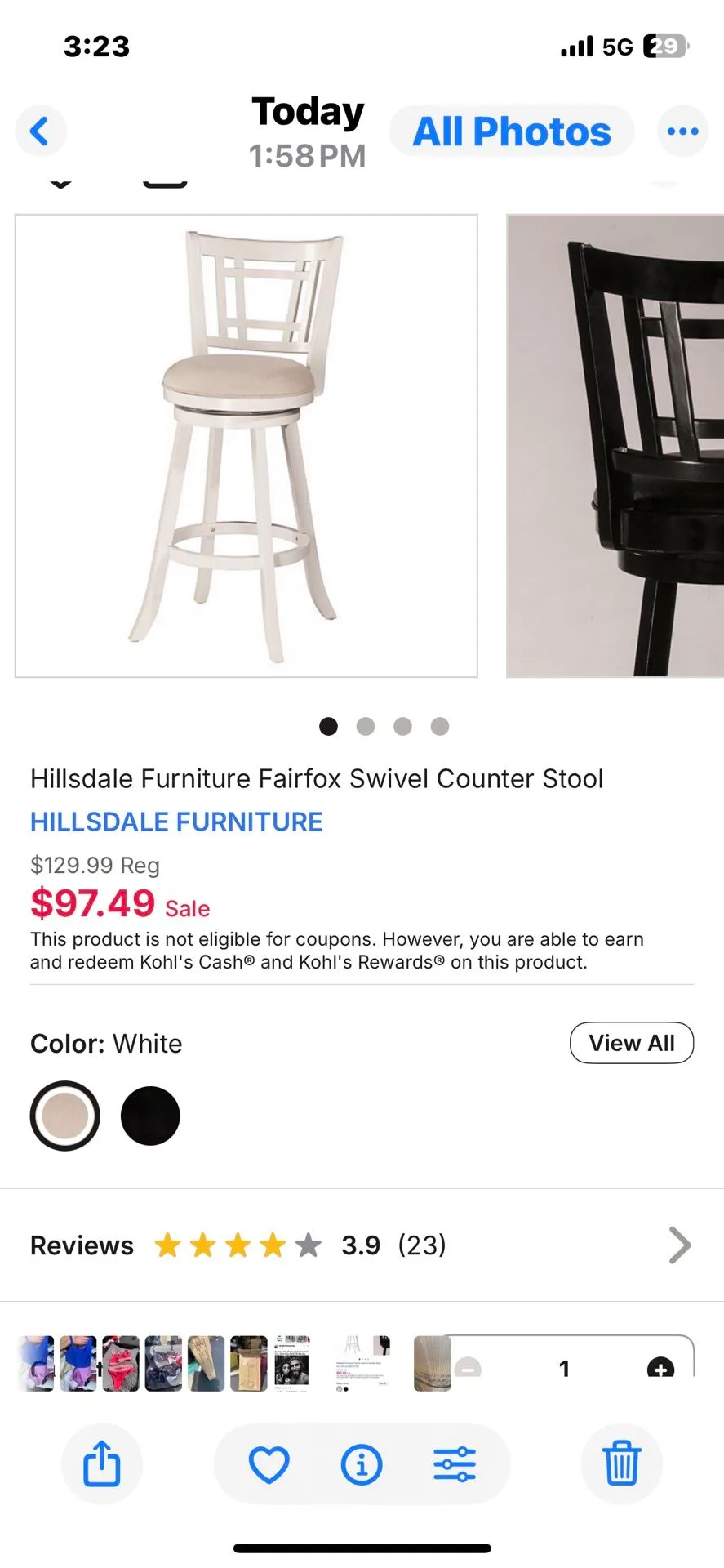Go back using the blue chevron arrow
The width and height of the screenshot is (724, 1568).
(41, 131)
